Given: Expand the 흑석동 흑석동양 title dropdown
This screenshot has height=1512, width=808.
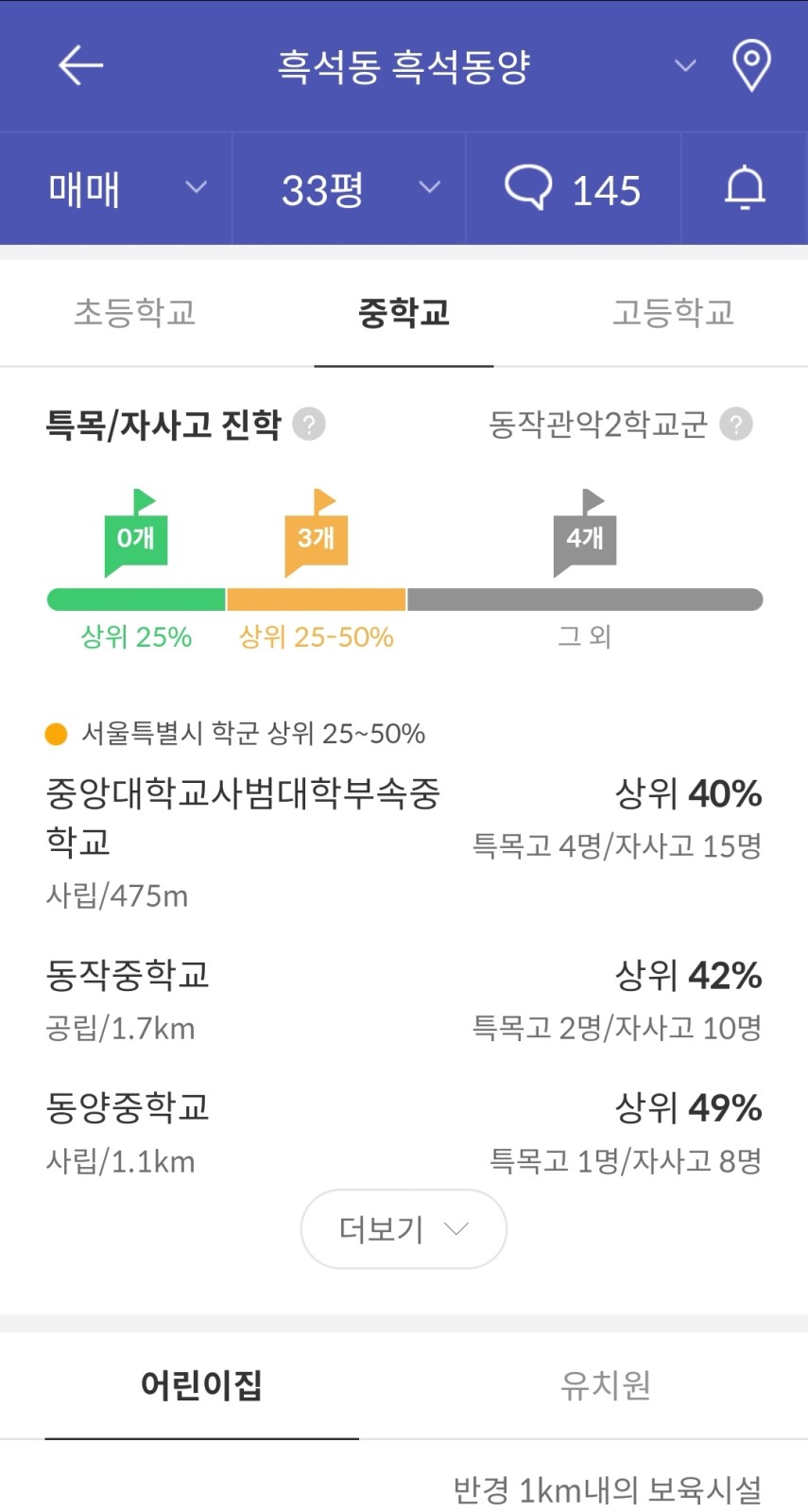Looking at the screenshot, I should [684, 65].
